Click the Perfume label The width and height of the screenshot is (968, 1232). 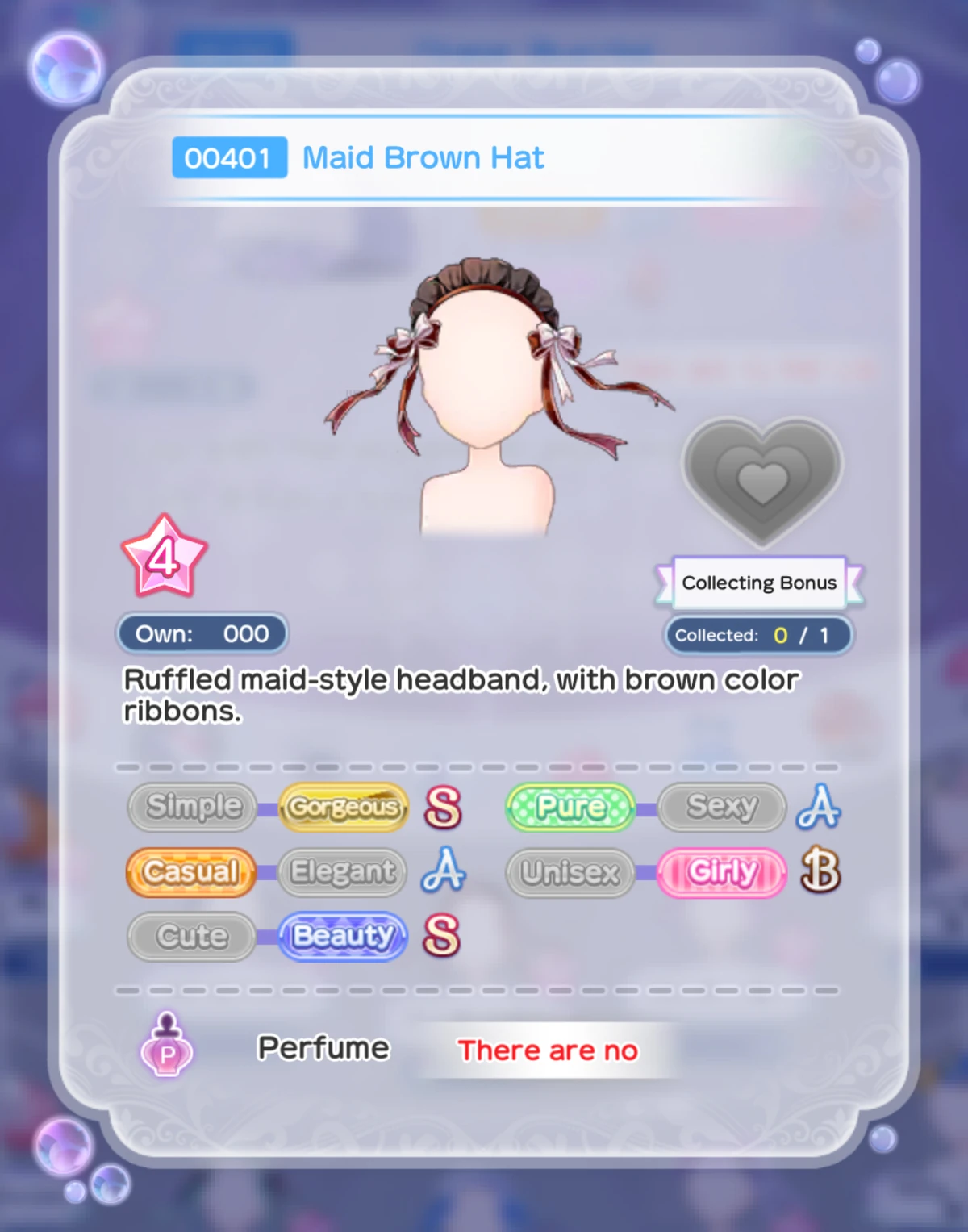pyautogui.click(x=323, y=1047)
